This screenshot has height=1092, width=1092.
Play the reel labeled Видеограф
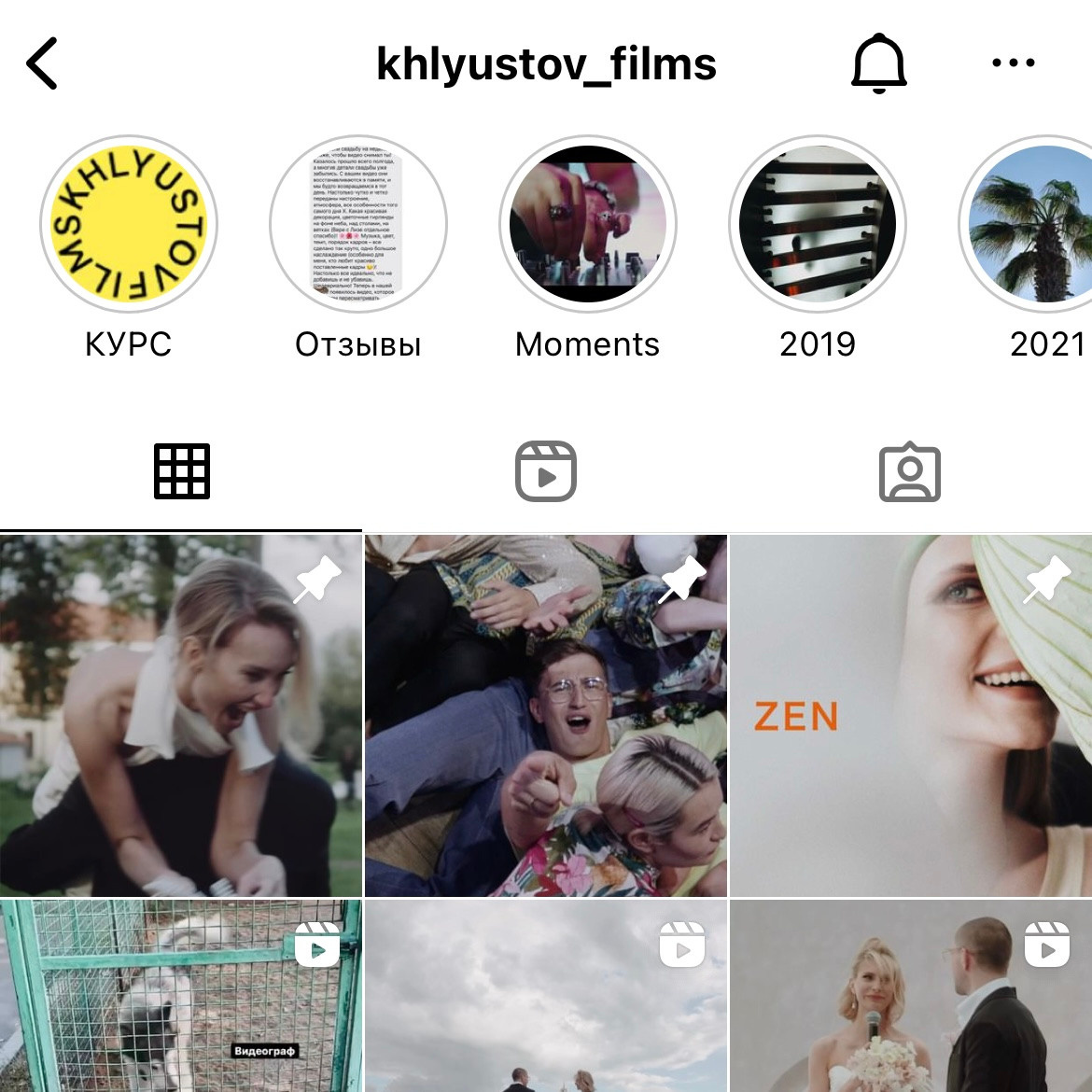click(x=180, y=995)
